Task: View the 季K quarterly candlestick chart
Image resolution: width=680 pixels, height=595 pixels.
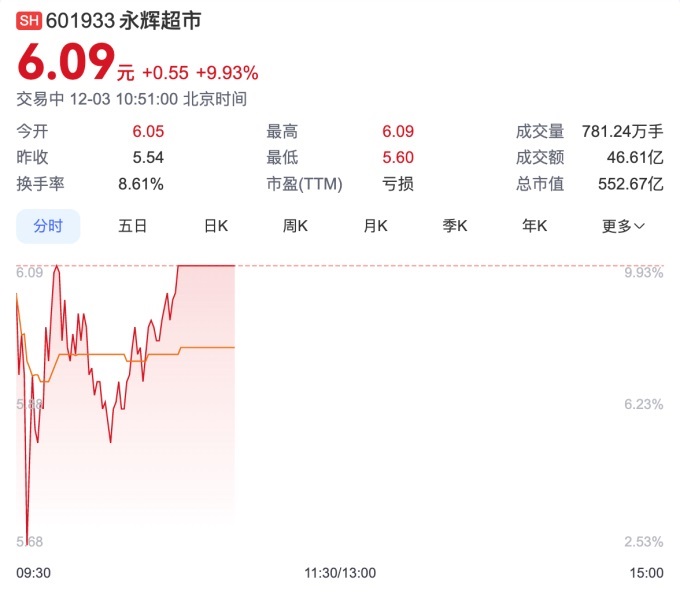Action: click(x=455, y=226)
